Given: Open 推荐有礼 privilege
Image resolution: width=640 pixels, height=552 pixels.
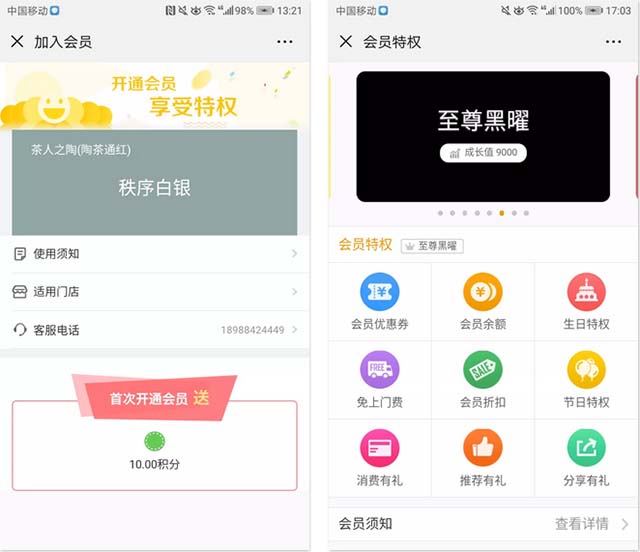Looking at the screenshot, I should pos(483,457).
